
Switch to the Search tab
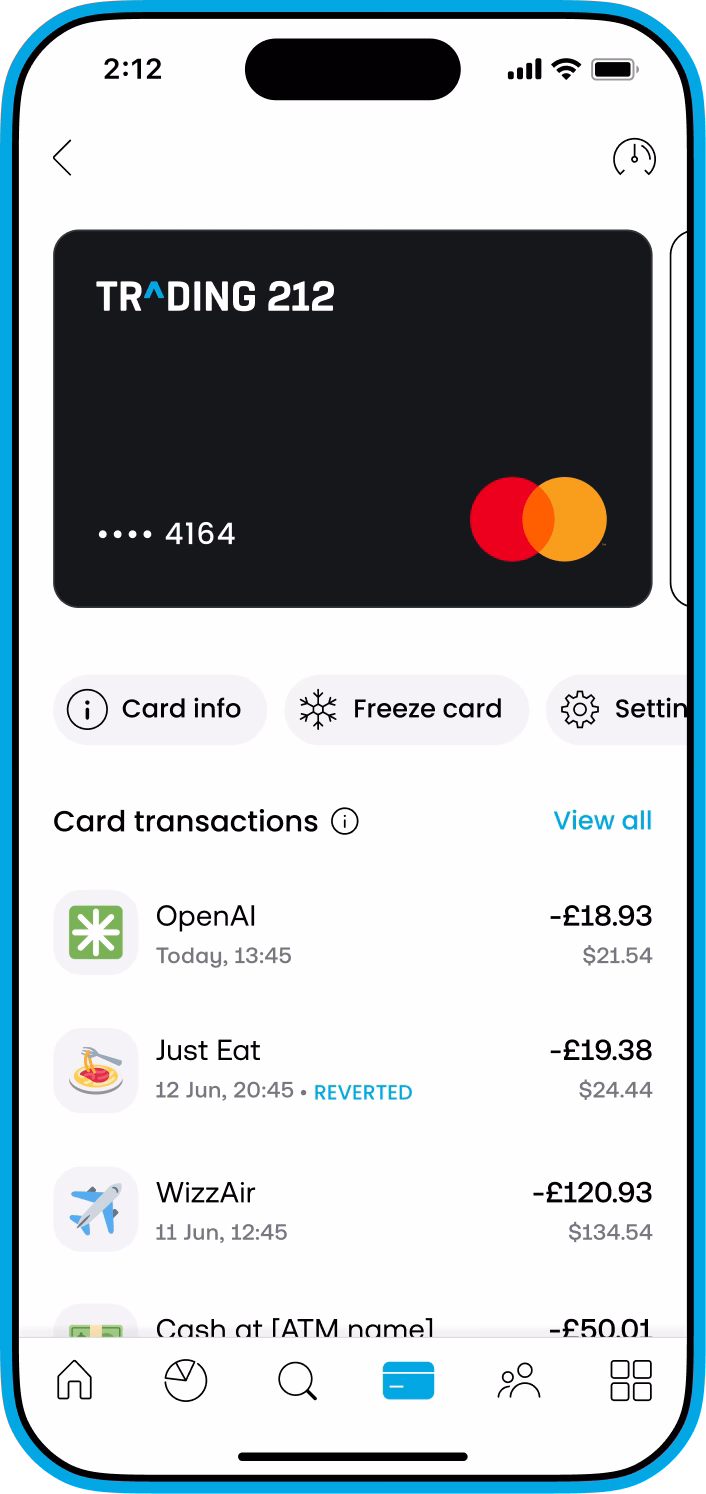click(x=297, y=1381)
